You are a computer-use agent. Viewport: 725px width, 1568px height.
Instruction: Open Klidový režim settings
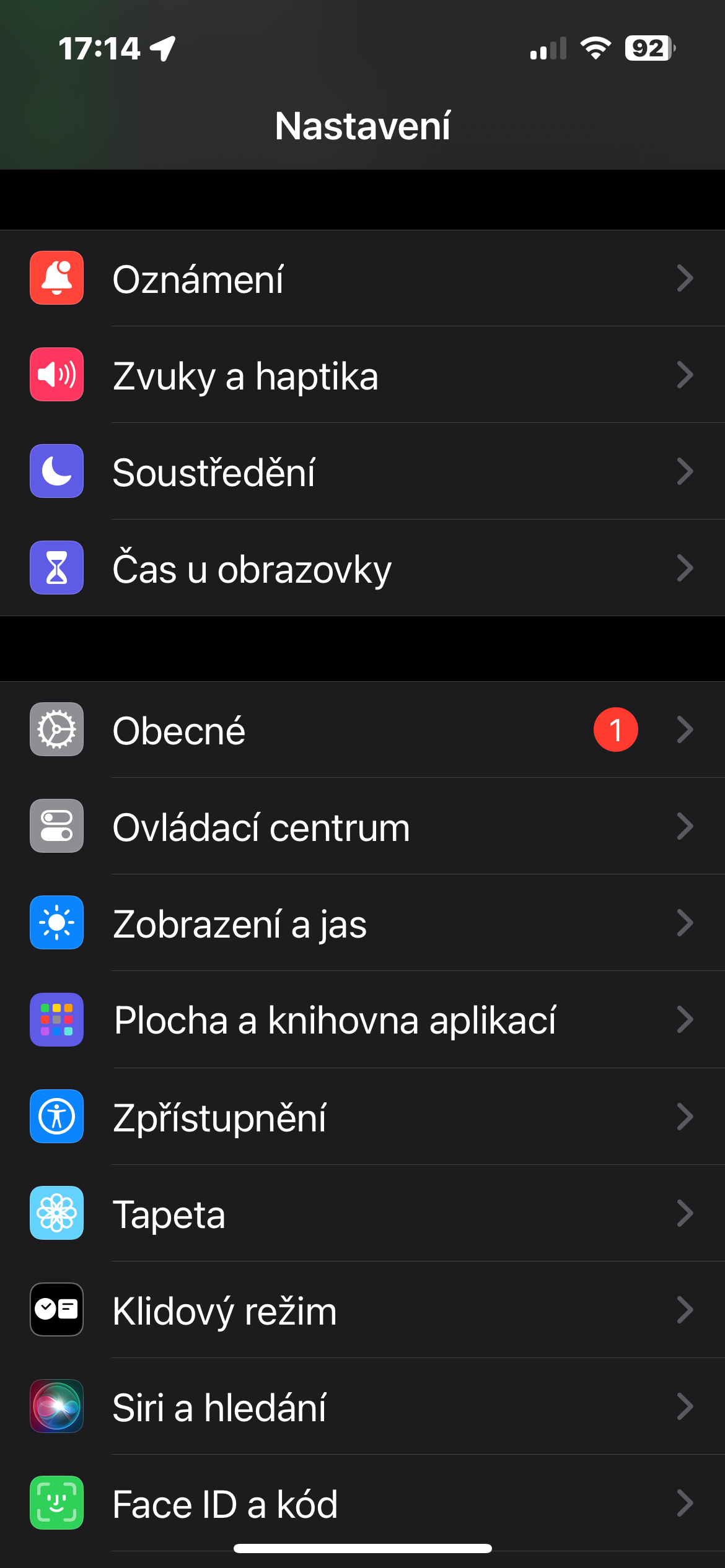coord(362,1310)
